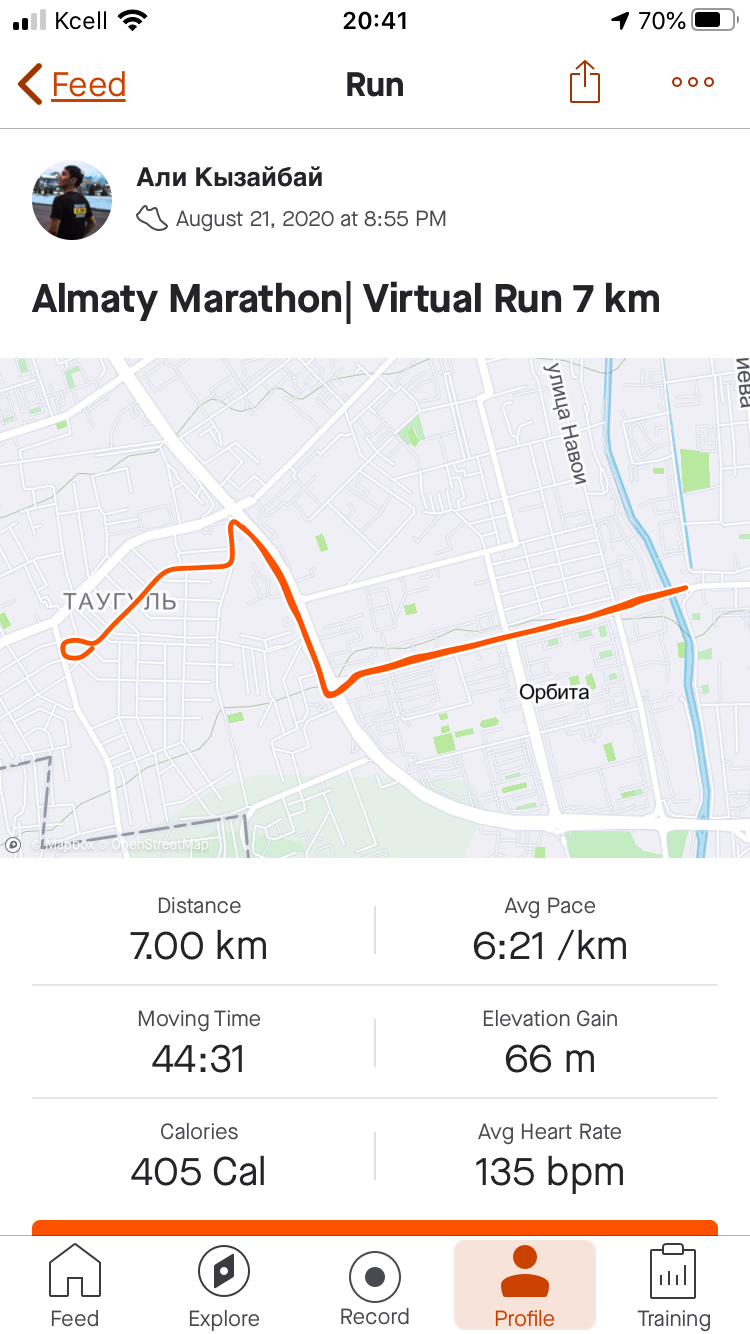The height and width of the screenshot is (1334, 750).
Task: Switch to the Feed tab
Action: coord(75,1286)
